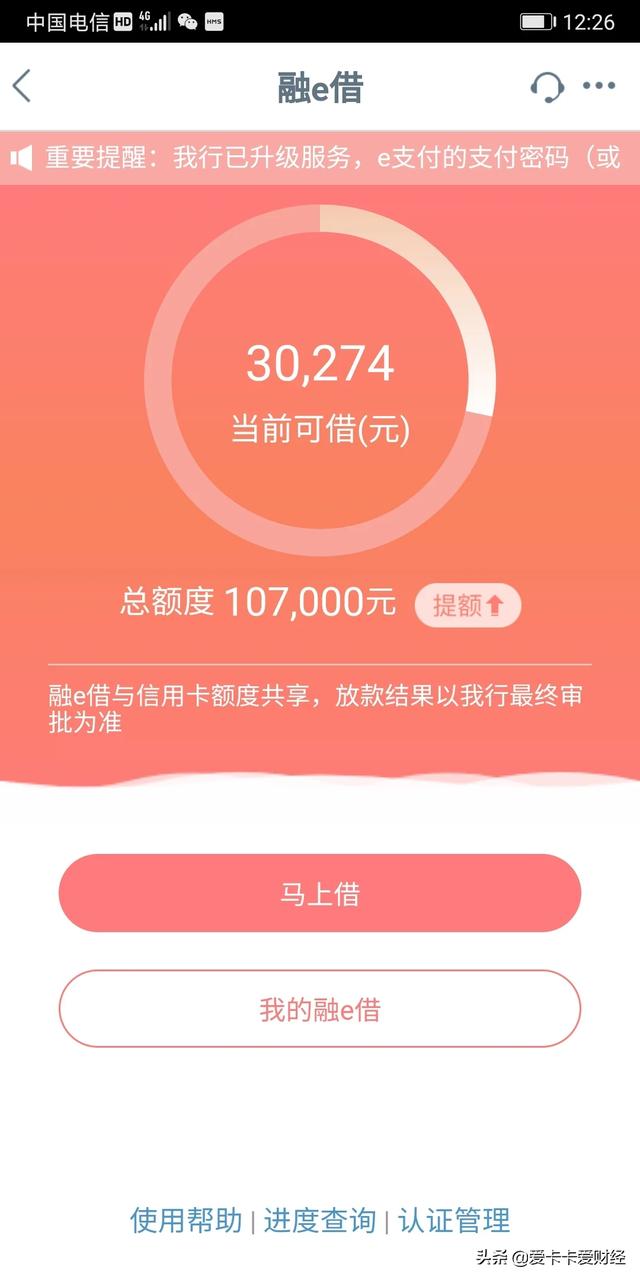Viewport: 640px width, 1280px height.
Task: Open the 使用帮助 link
Action: click(186, 1220)
